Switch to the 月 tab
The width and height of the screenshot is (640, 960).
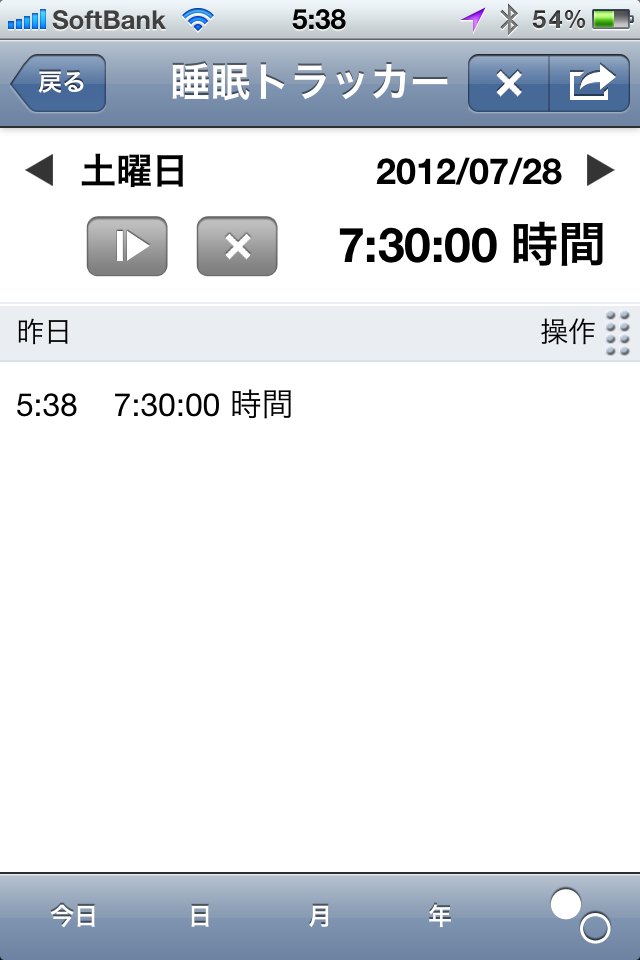coord(320,915)
